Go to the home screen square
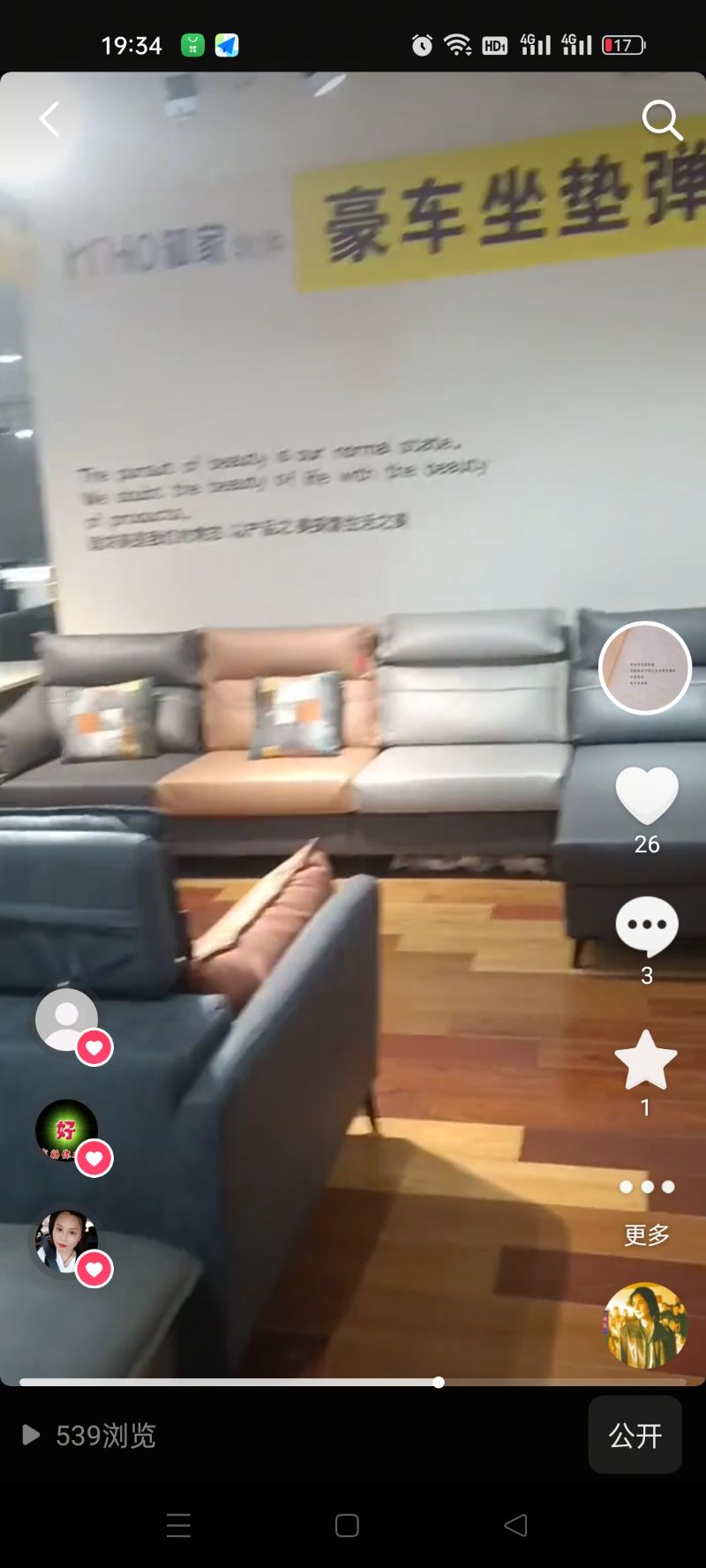Viewport: 706px width, 1568px height. (x=347, y=1525)
